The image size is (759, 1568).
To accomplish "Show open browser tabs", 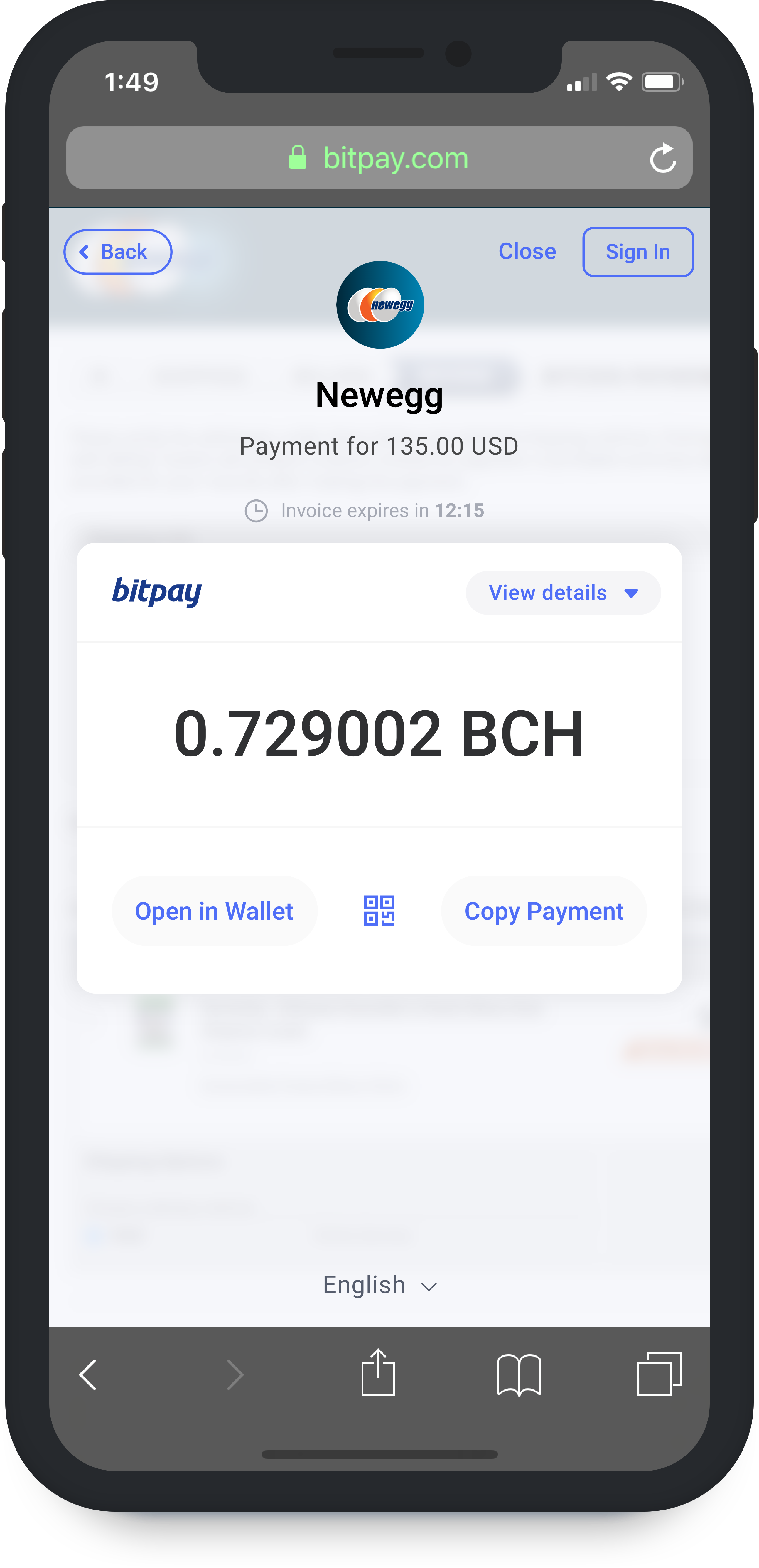I will coord(659,1374).
